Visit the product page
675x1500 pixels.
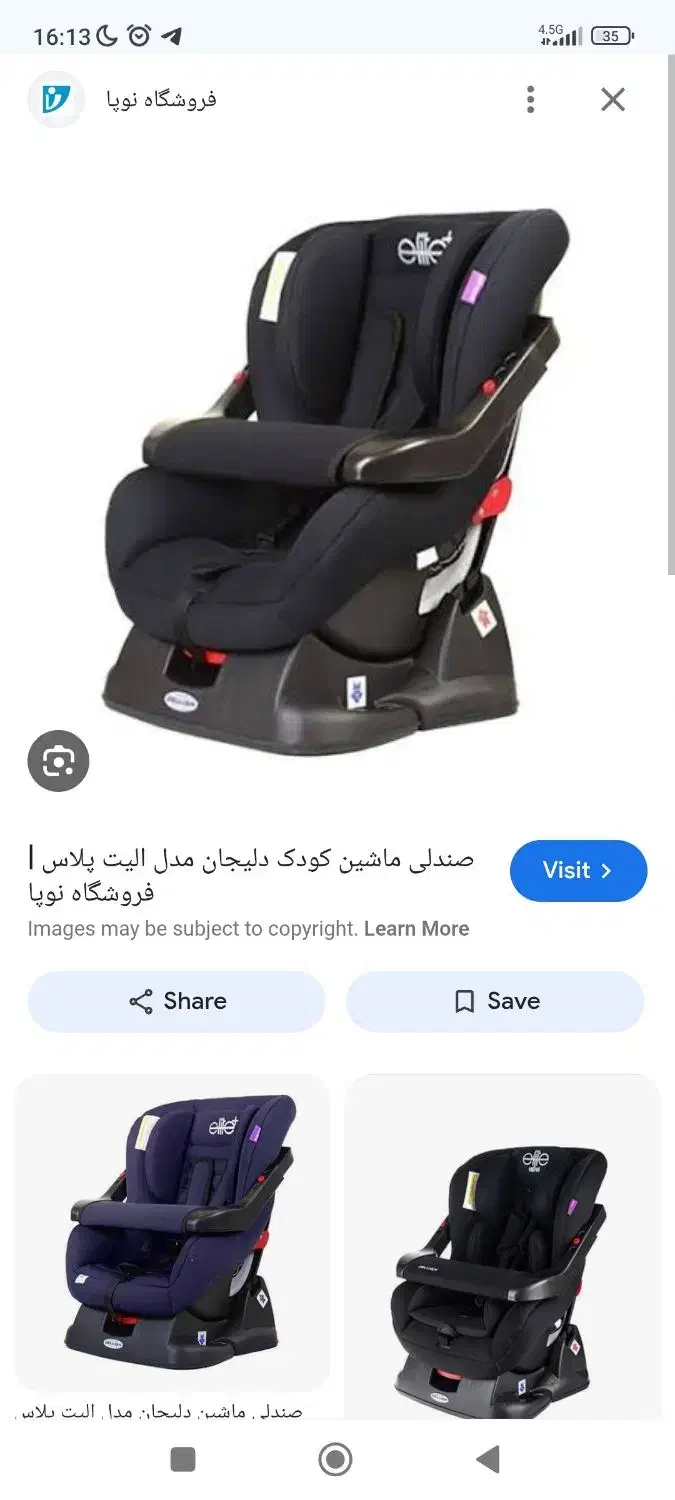[578, 870]
